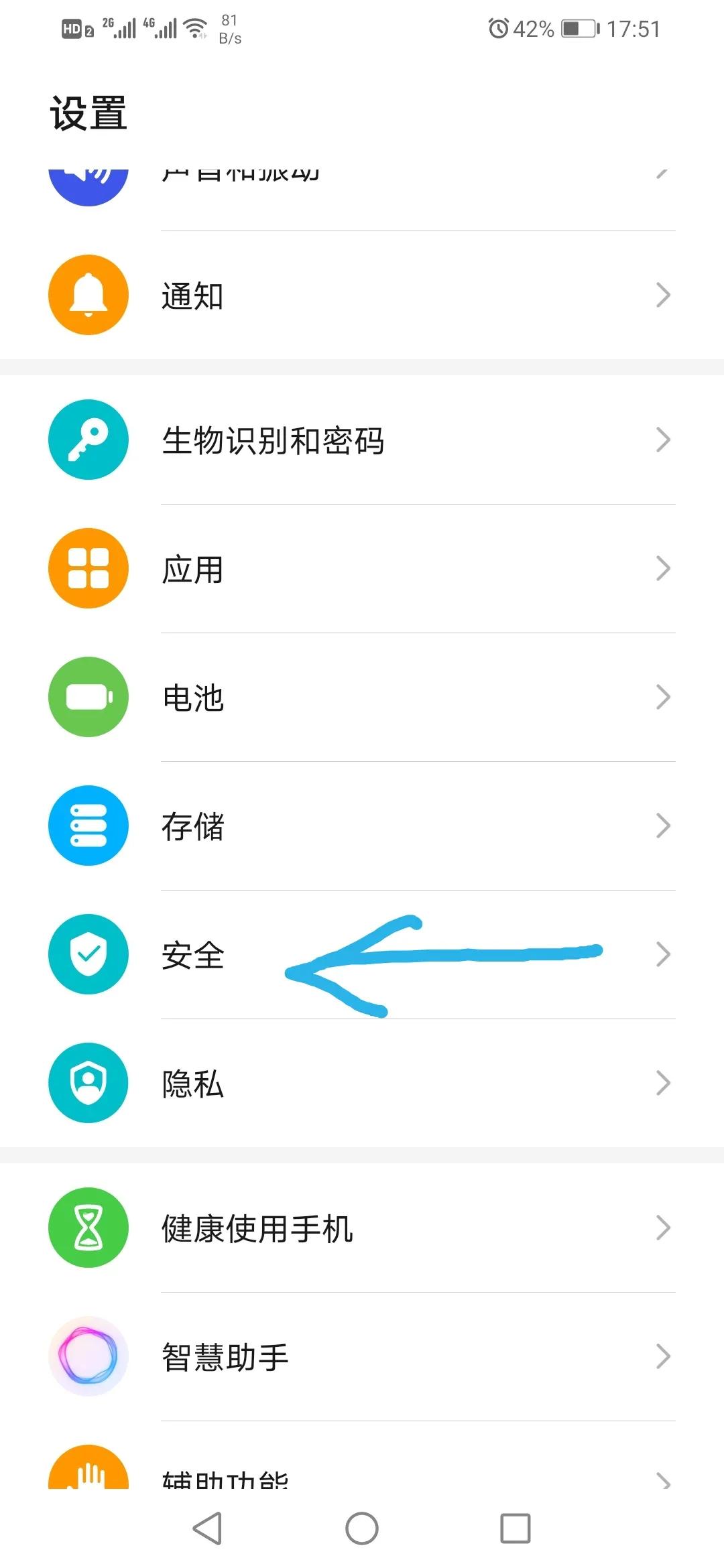The width and height of the screenshot is (724, 1568).
Task: Open 存储 via the blue storage icon
Action: 88,825
